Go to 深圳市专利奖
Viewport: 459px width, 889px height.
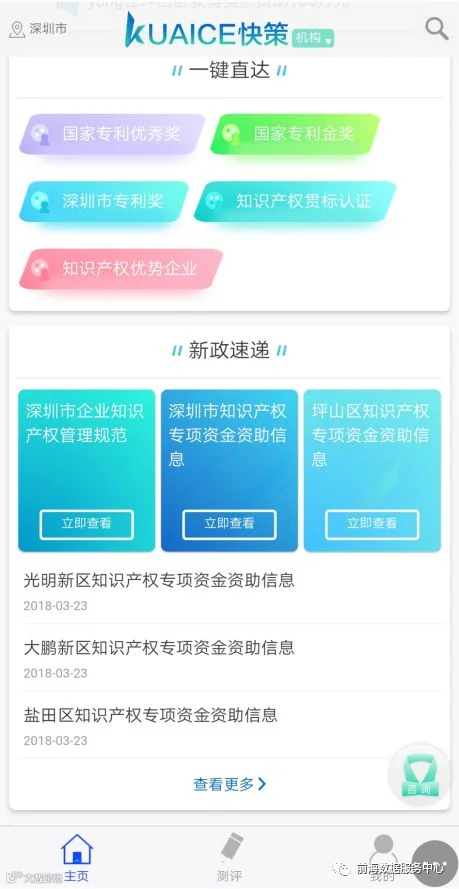pyautogui.click(x=104, y=201)
